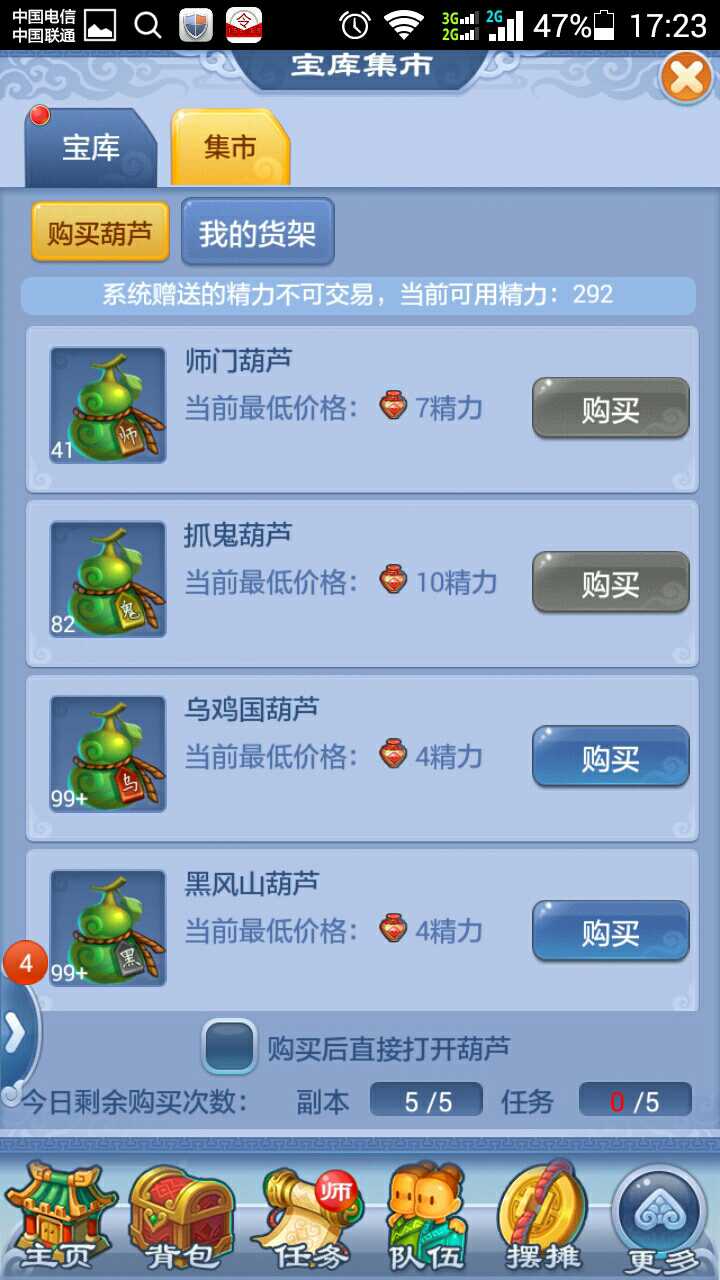The width and height of the screenshot is (720, 1280).
Task: Buy the 师门葫芦
Action: coord(610,408)
